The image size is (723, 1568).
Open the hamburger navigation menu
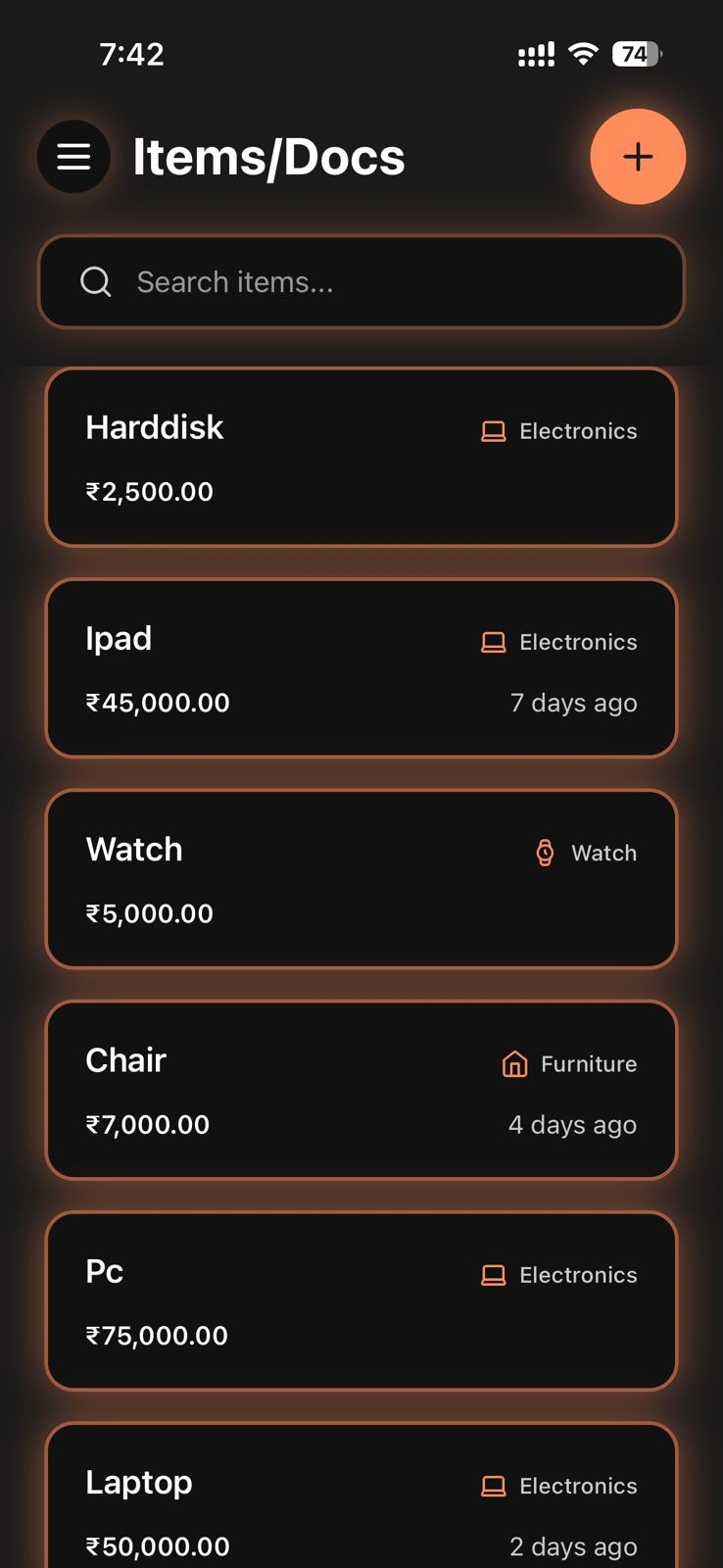pyautogui.click(x=73, y=156)
